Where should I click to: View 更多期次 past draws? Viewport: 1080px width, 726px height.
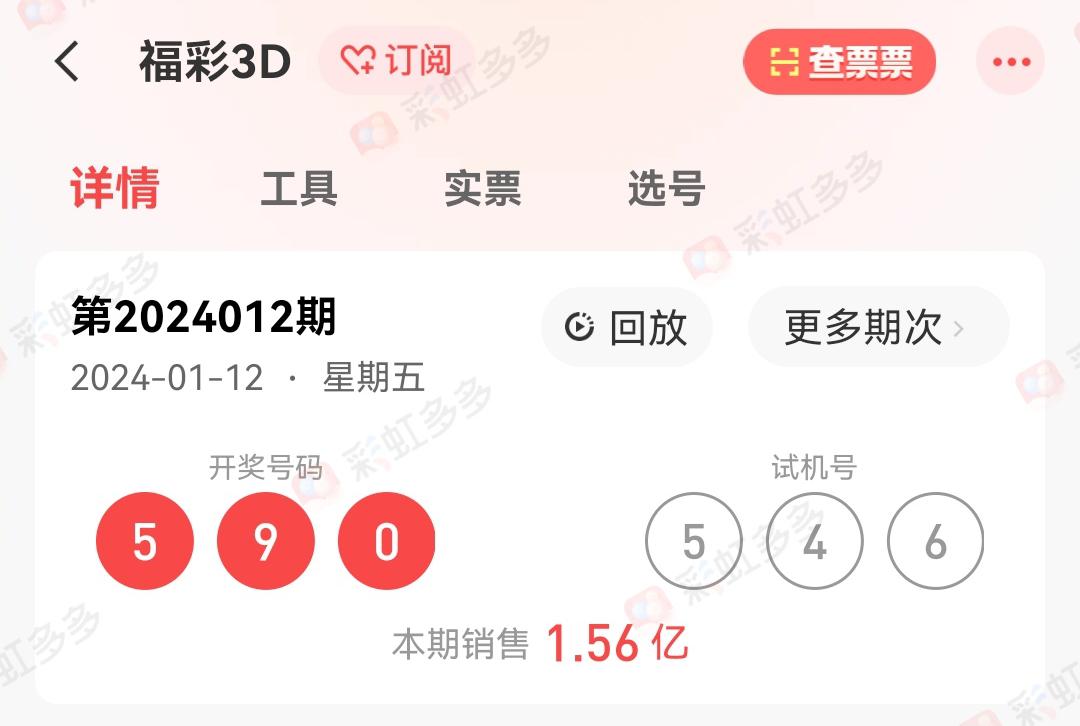877,327
